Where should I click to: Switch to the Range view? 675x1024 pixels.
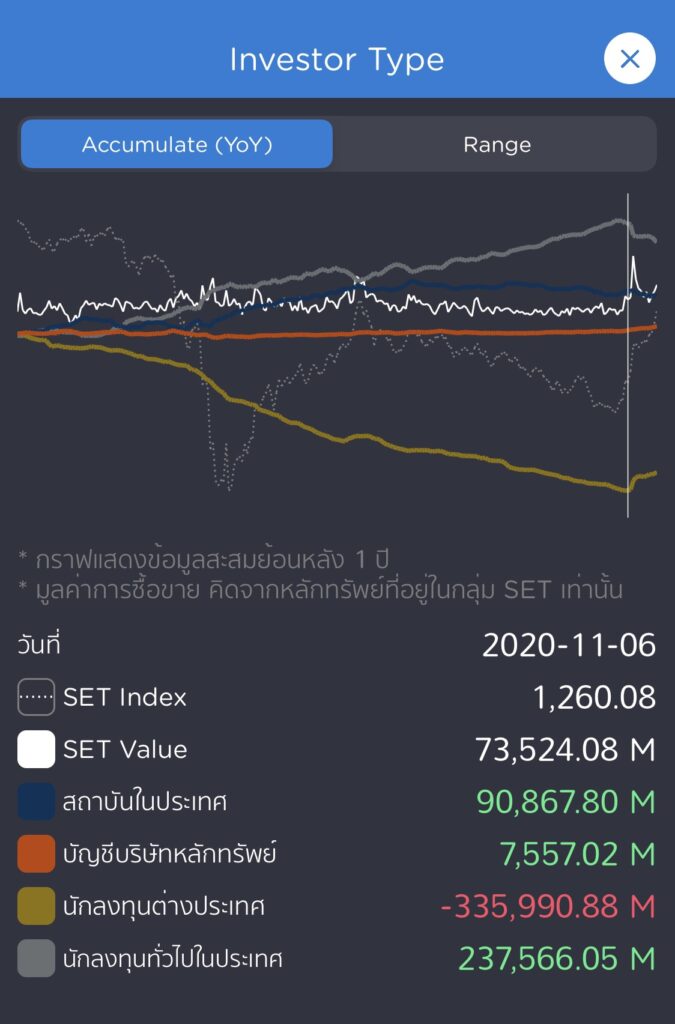[496, 144]
